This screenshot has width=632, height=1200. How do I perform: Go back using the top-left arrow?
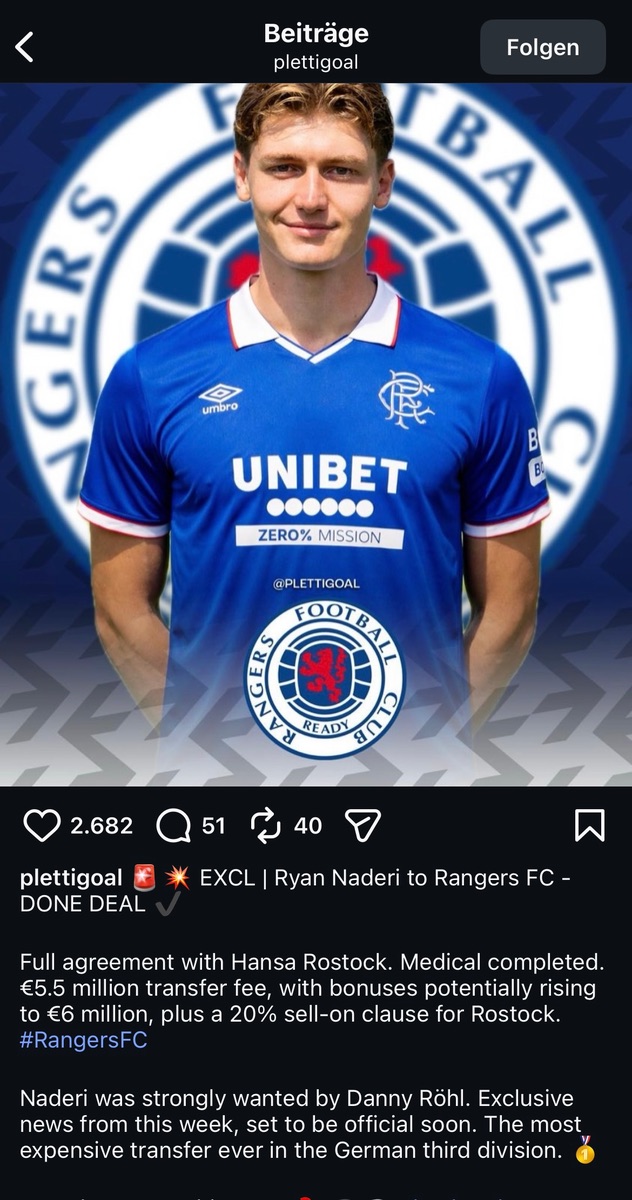(x=26, y=47)
